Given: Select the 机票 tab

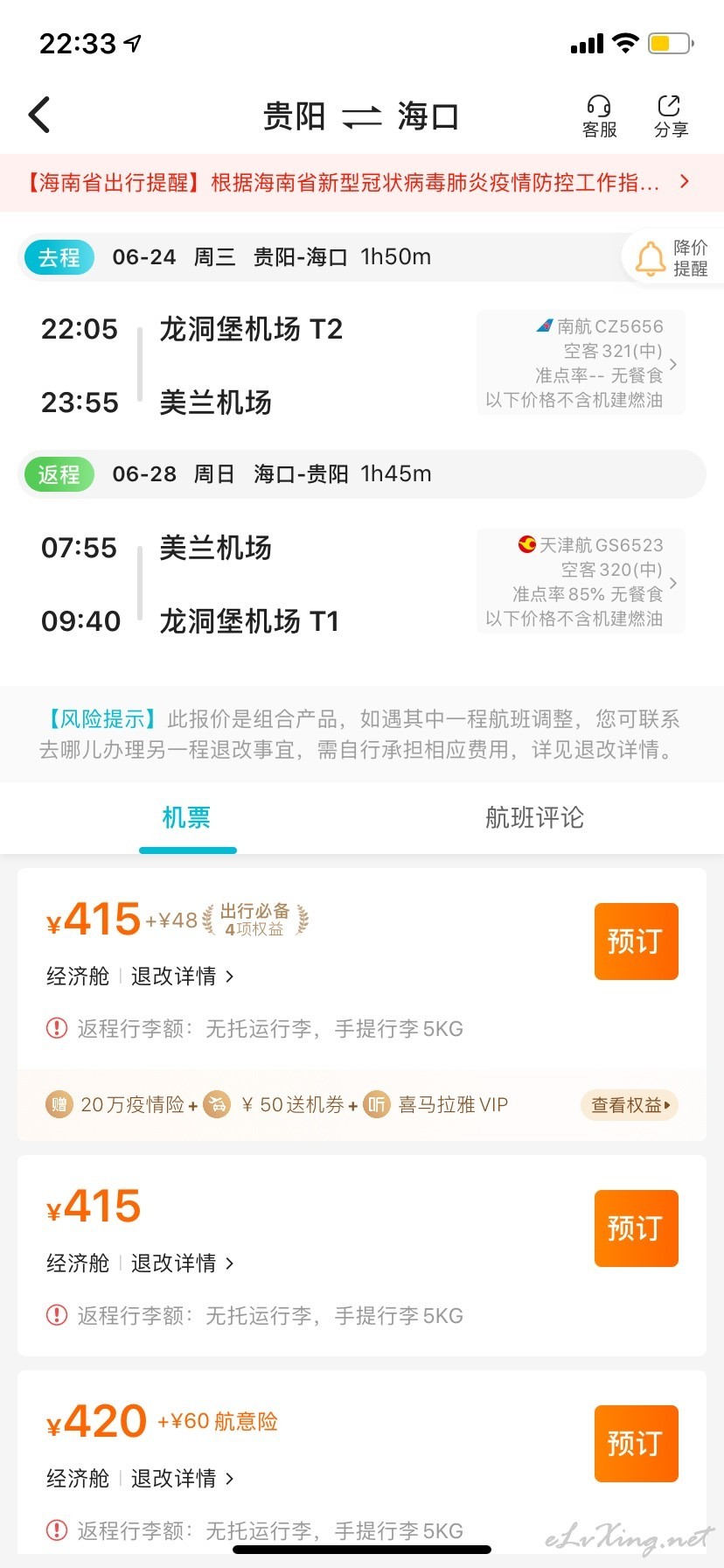Looking at the screenshot, I should 186,817.
